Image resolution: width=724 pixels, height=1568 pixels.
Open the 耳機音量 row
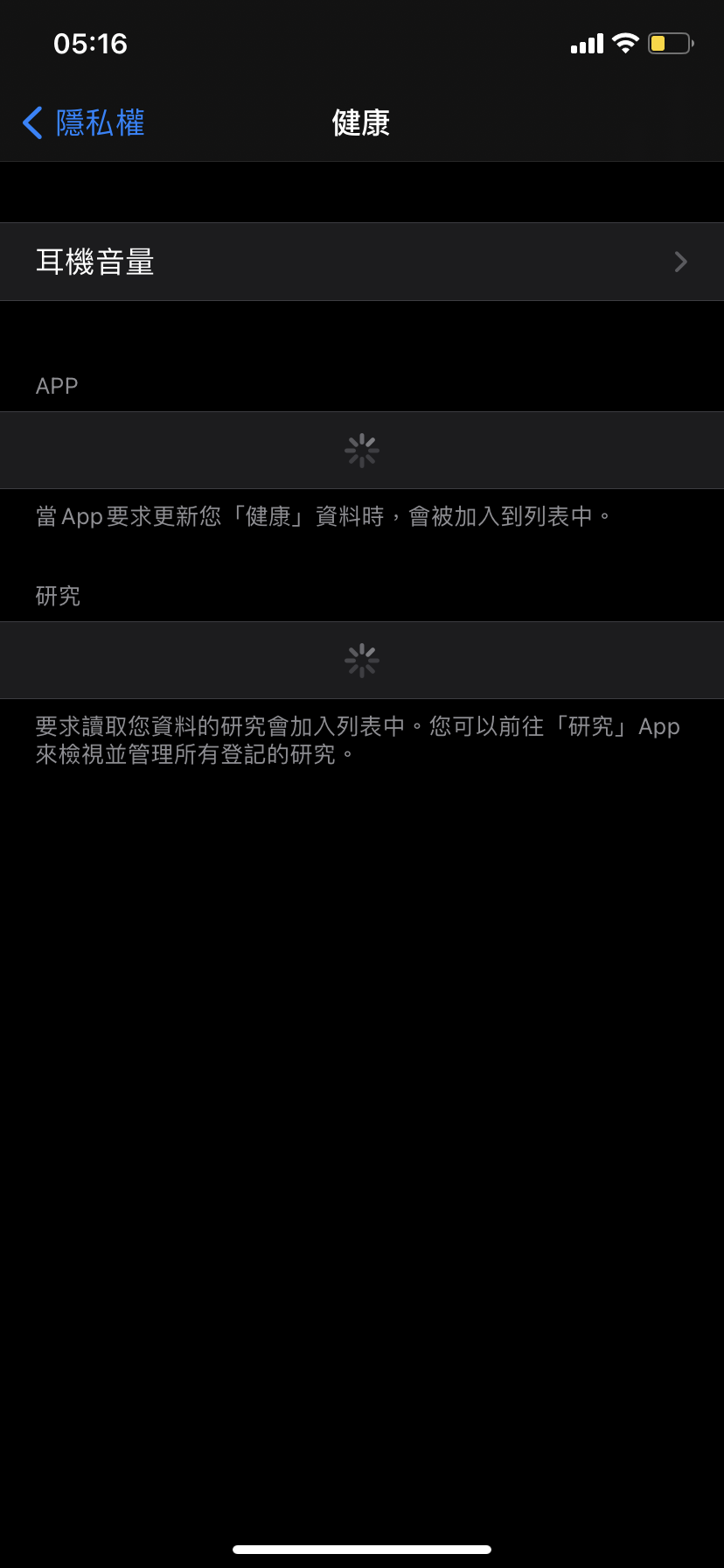pos(361,262)
